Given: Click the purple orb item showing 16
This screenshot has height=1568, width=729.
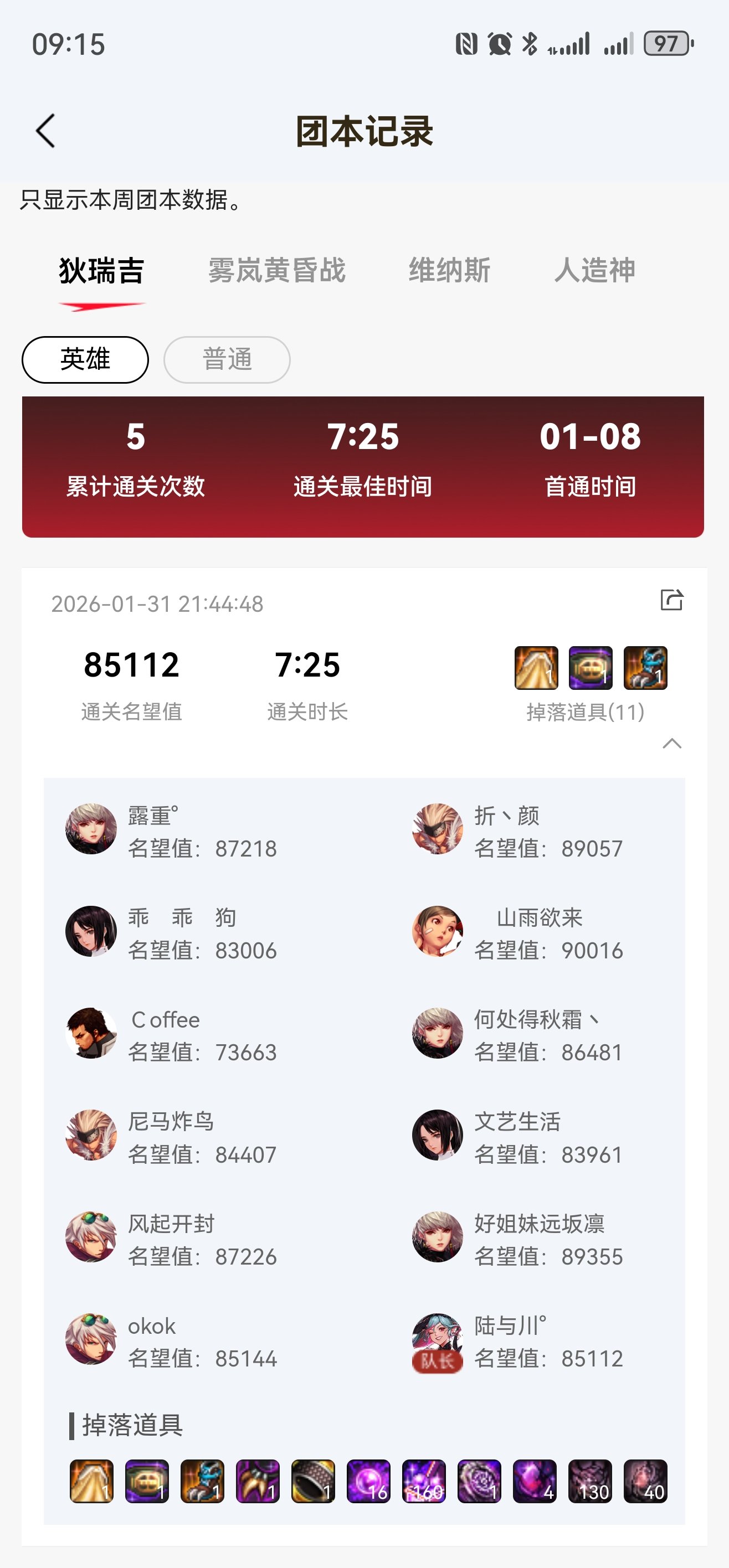Looking at the screenshot, I should [x=368, y=1482].
